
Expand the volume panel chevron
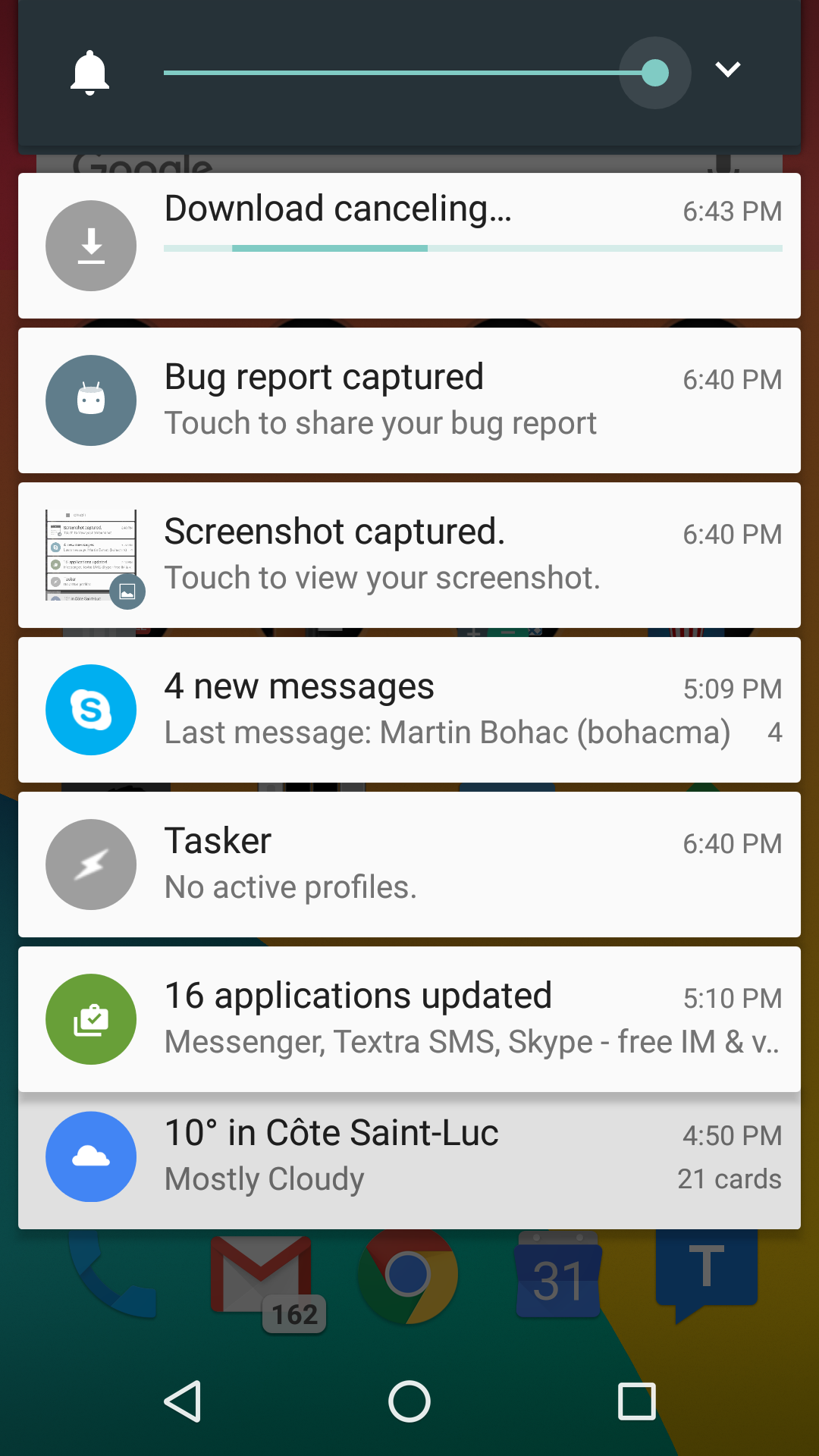pos(727,70)
